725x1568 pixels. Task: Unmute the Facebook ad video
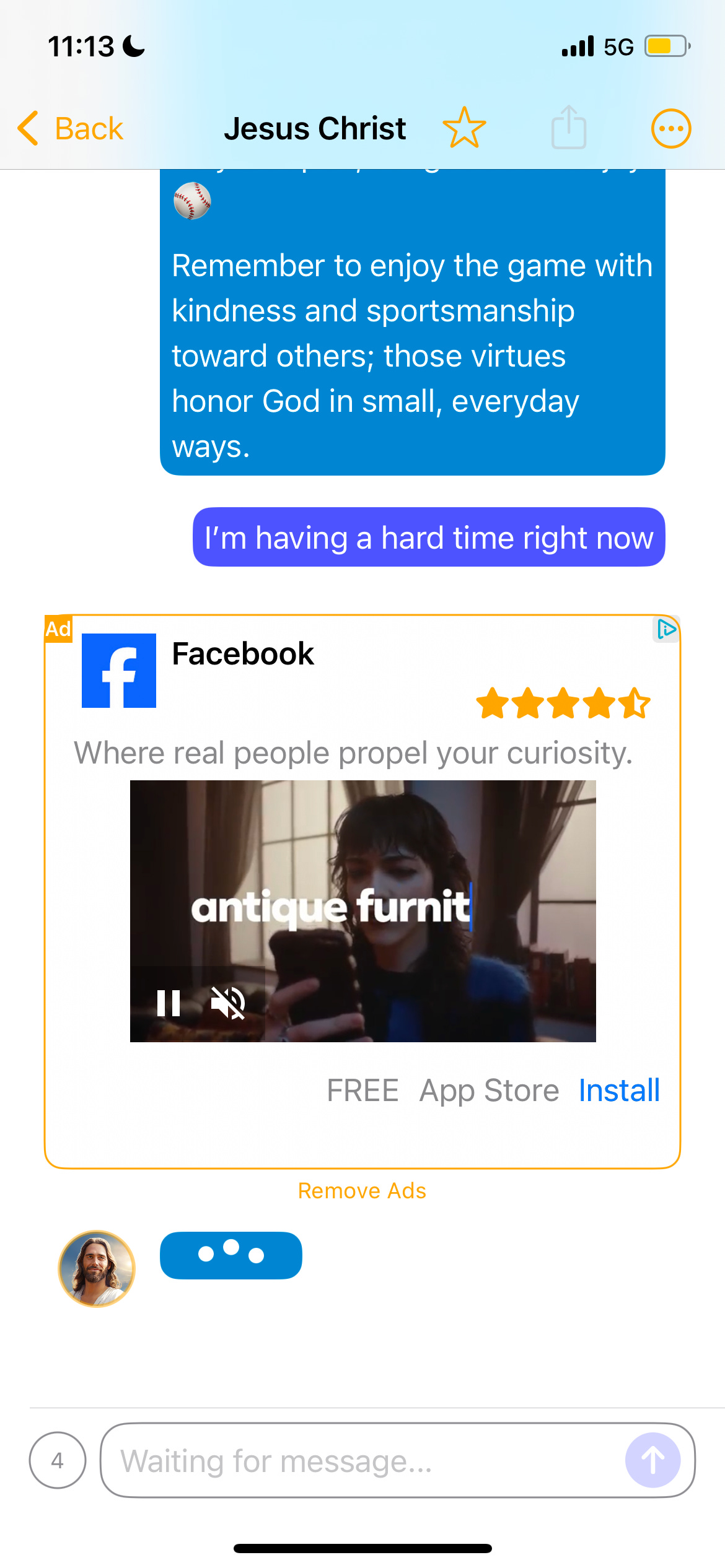(x=227, y=1003)
